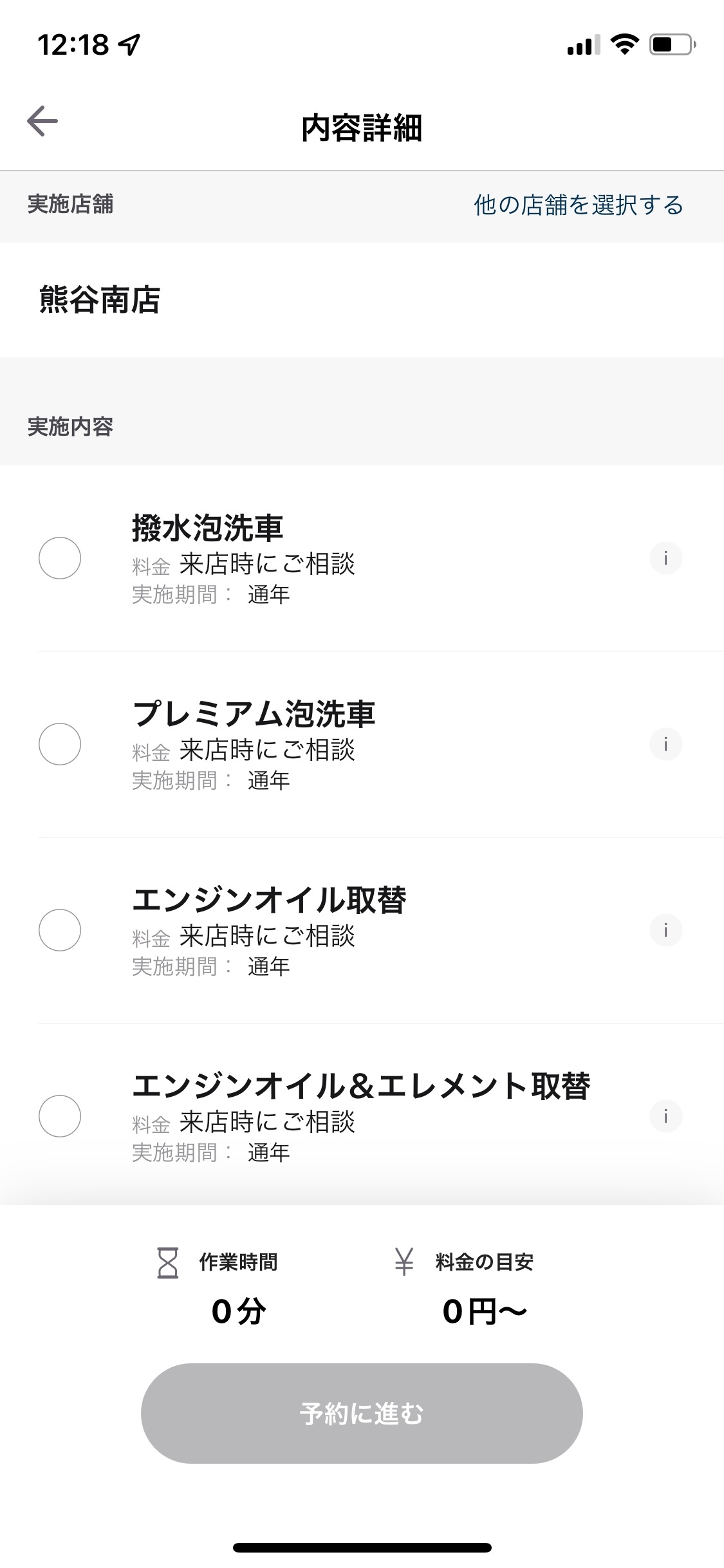
Task: Open info for プレミアム泡洗車
Action: pos(665,744)
